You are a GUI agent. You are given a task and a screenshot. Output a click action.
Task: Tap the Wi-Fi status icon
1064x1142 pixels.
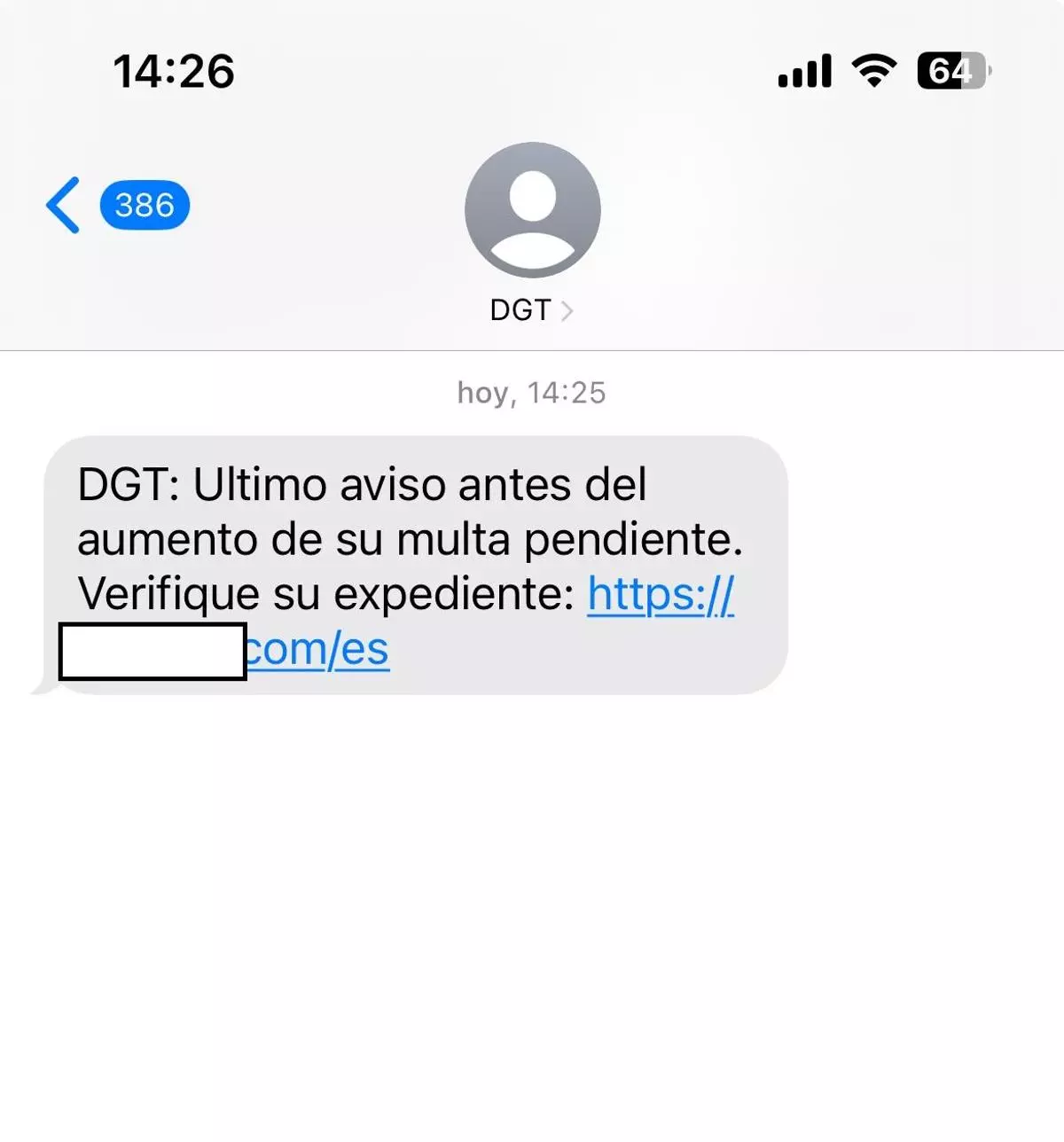[x=873, y=69]
